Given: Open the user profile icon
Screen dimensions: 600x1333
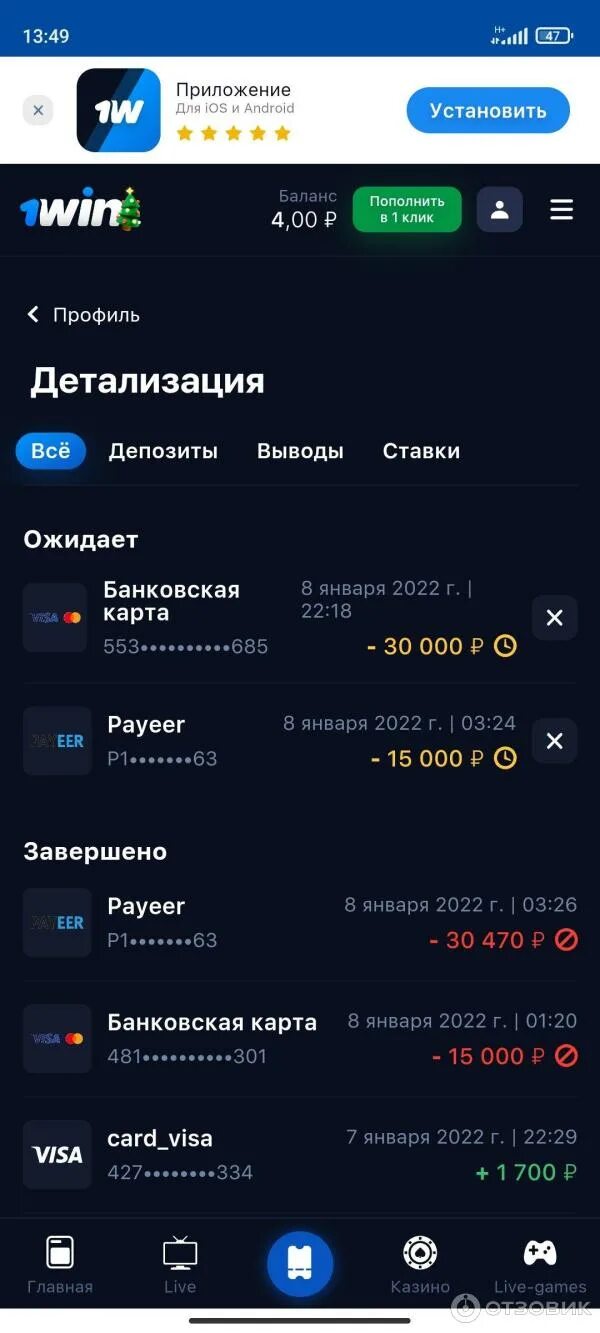Looking at the screenshot, I should click(500, 210).
